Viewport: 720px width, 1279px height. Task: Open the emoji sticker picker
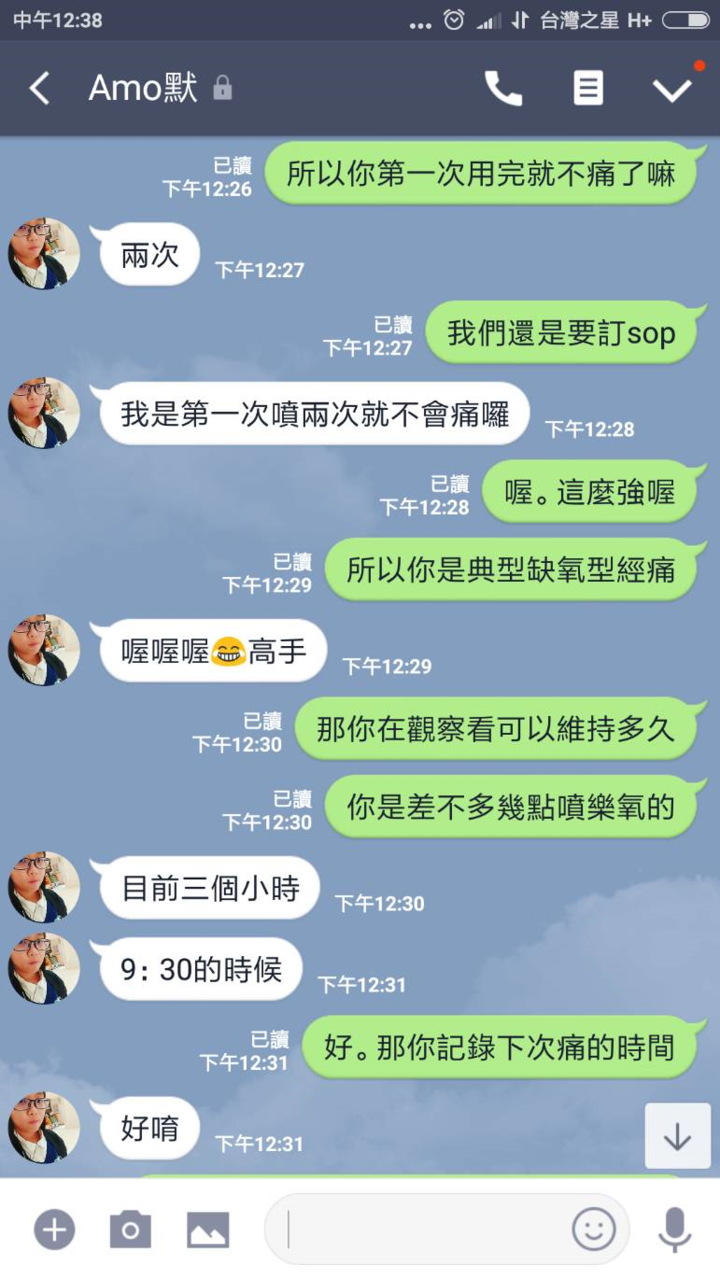point(593,1229)
